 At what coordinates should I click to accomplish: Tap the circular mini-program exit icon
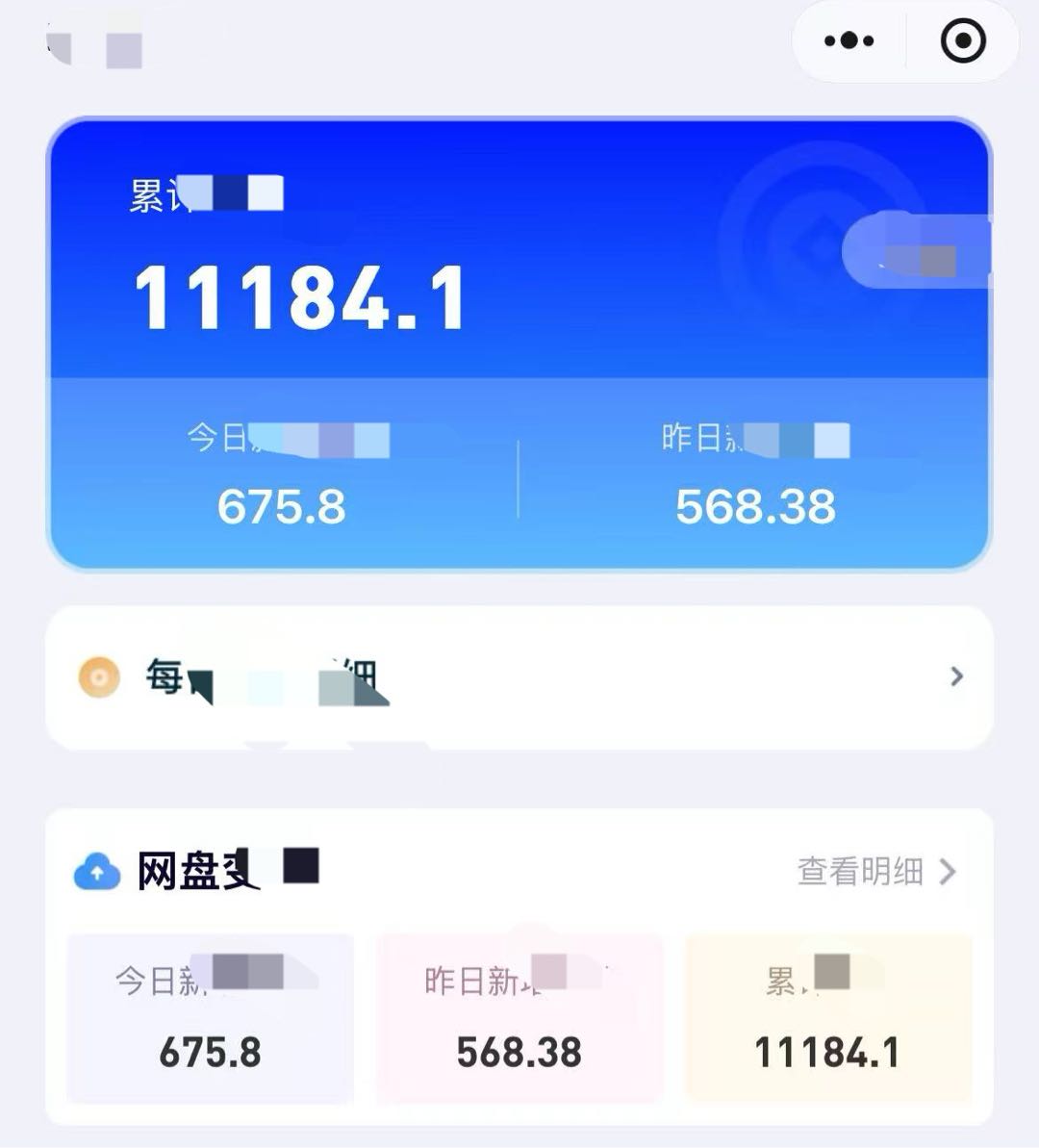pos(962,41)
